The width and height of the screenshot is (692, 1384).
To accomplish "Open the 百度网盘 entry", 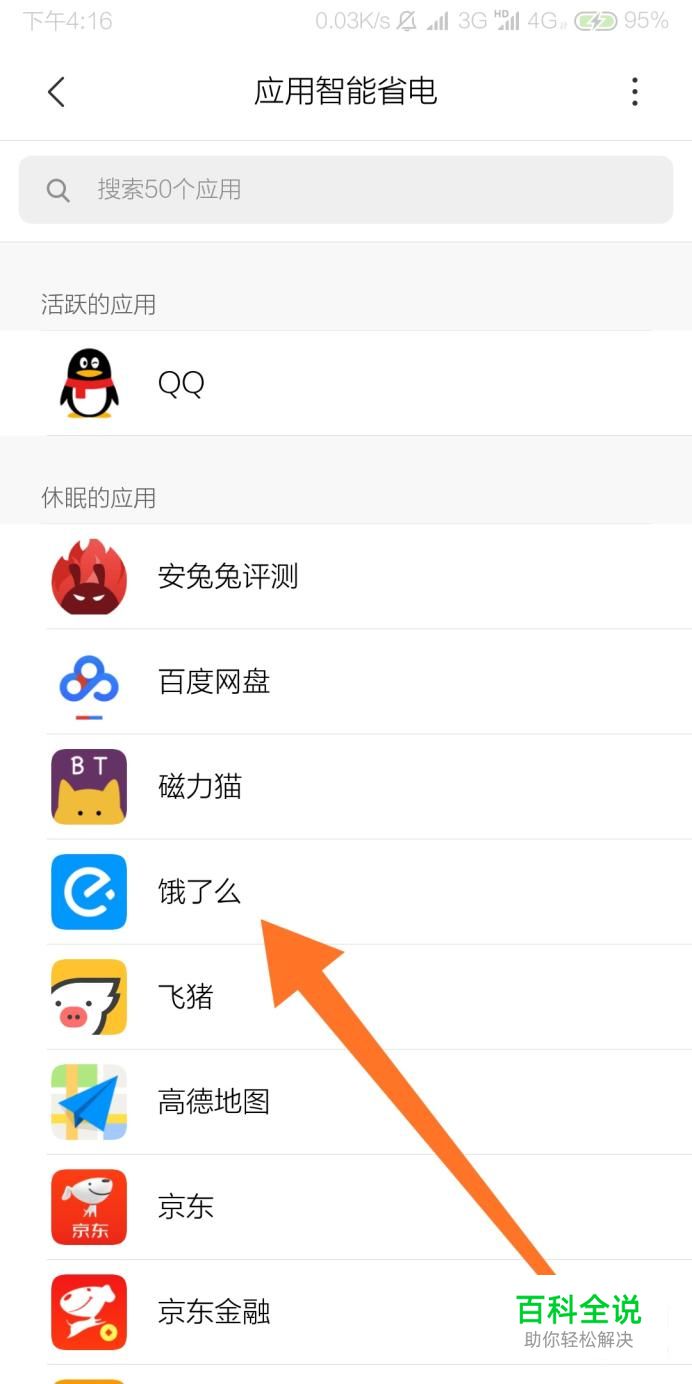I will (346, 682).
